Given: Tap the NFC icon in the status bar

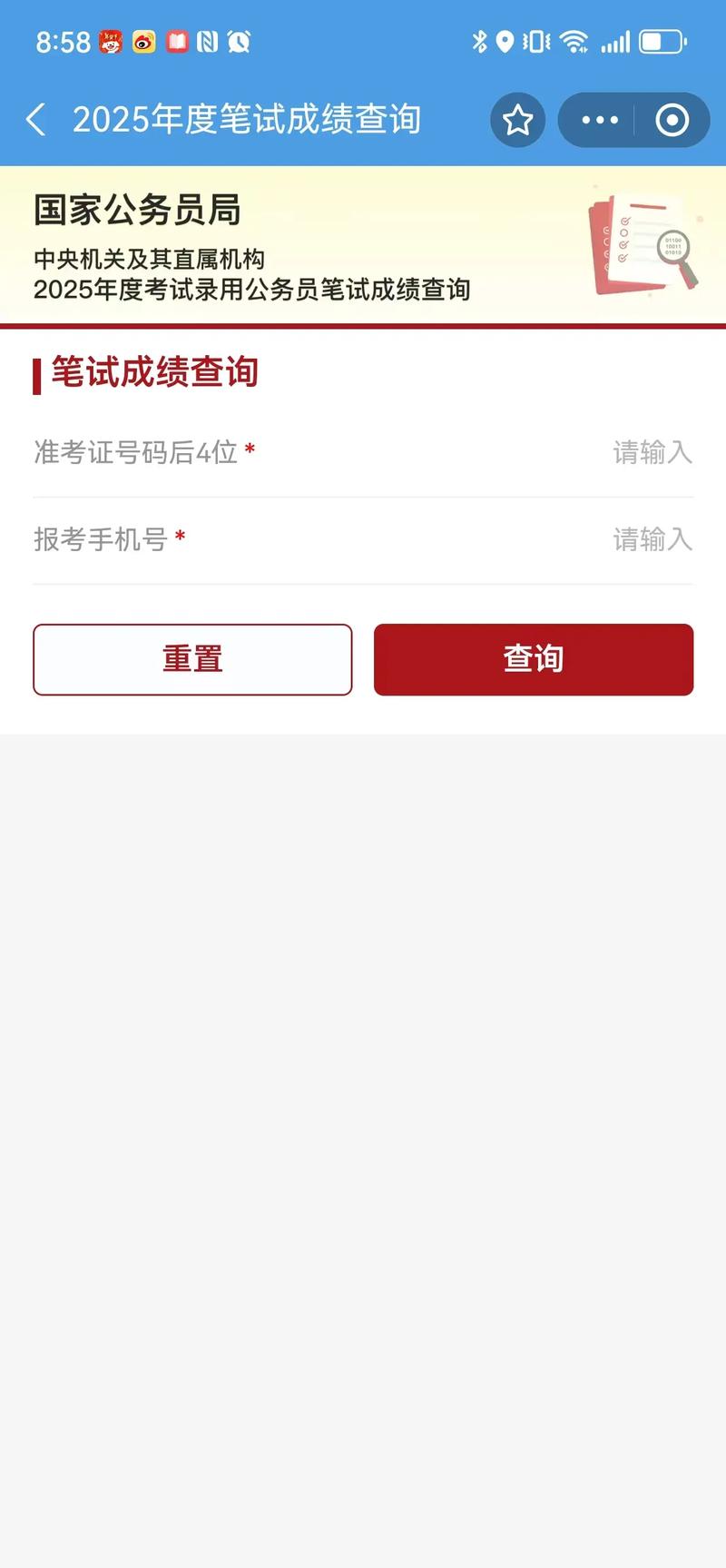Looking at the screenshot, I should coord(208,41).
